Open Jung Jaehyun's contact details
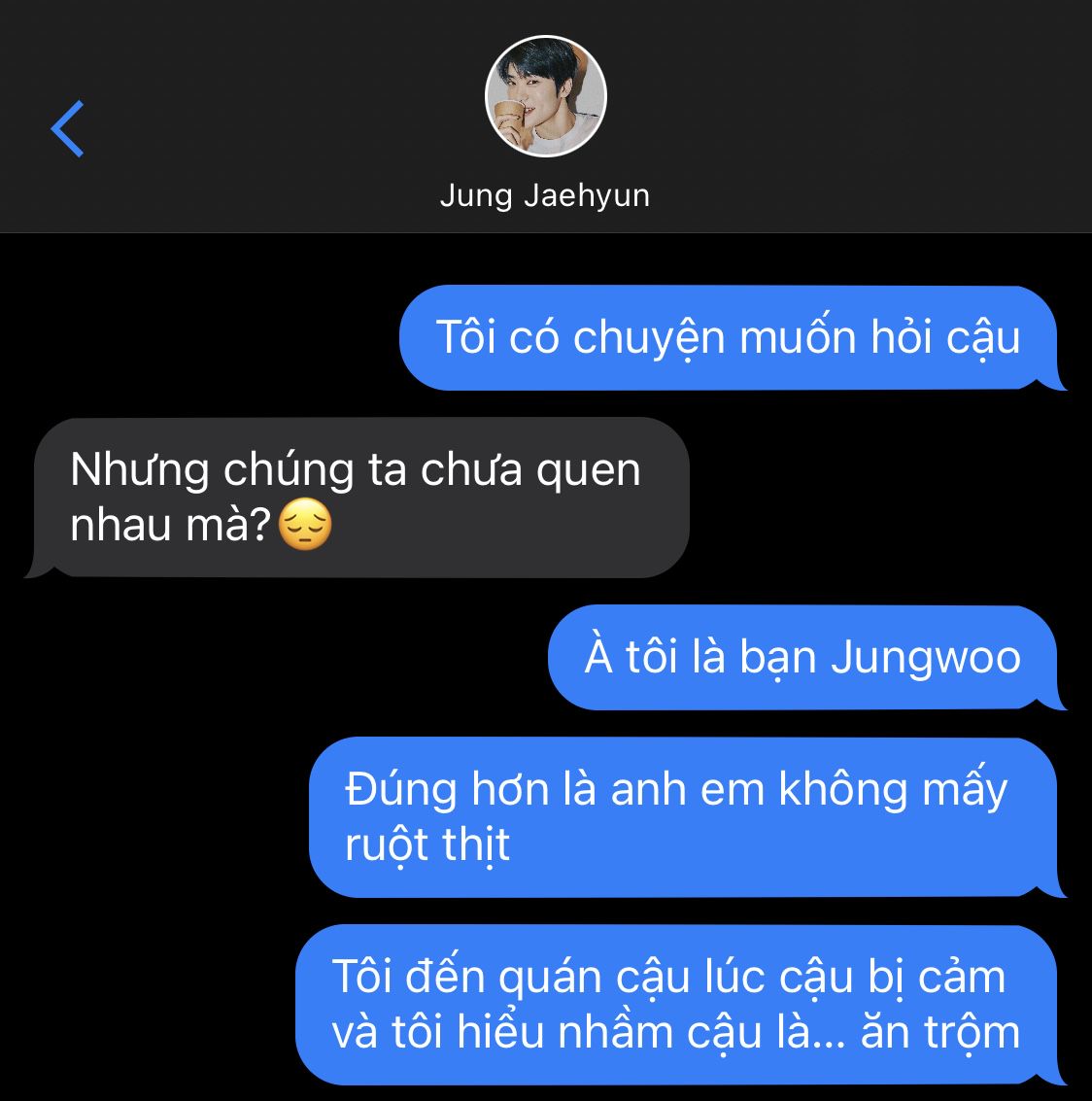The width and height of the screenshot is (1092, 1101). coord(545,97)
